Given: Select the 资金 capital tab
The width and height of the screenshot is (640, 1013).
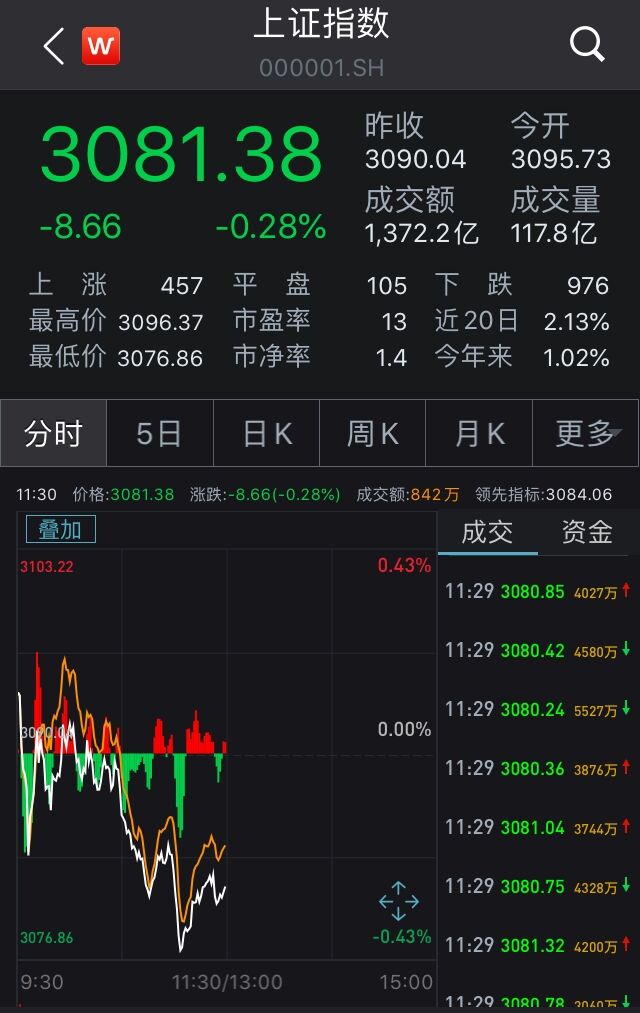Looking at the screenshot, I should 587,532.
